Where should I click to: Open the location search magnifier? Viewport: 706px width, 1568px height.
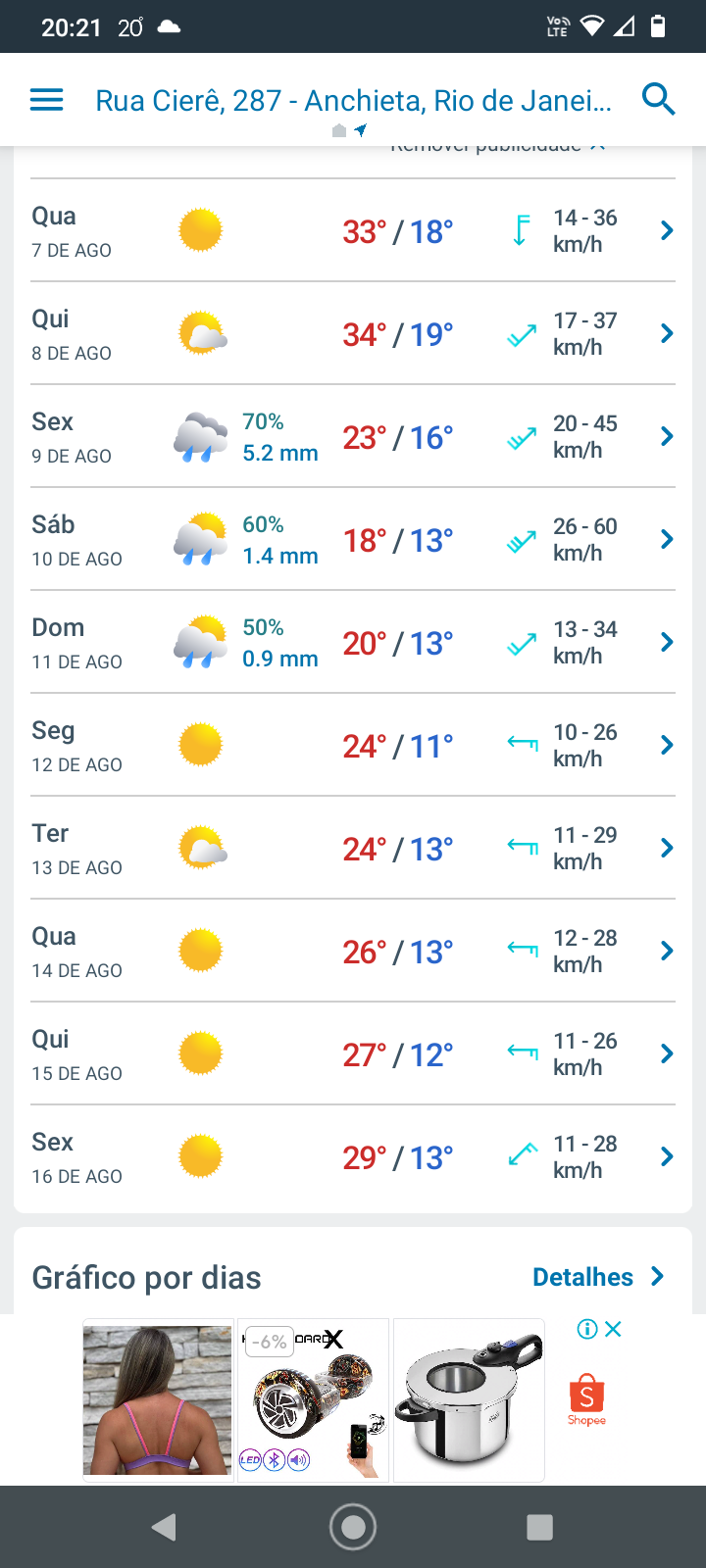pyautogui.click(x=658, y=100)
